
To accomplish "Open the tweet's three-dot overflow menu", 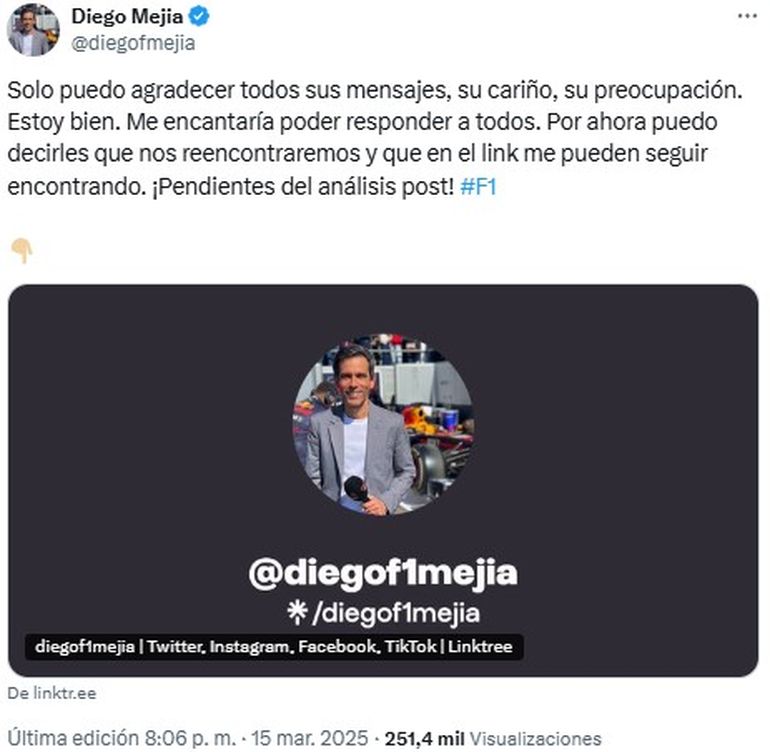I will (747, 16).
